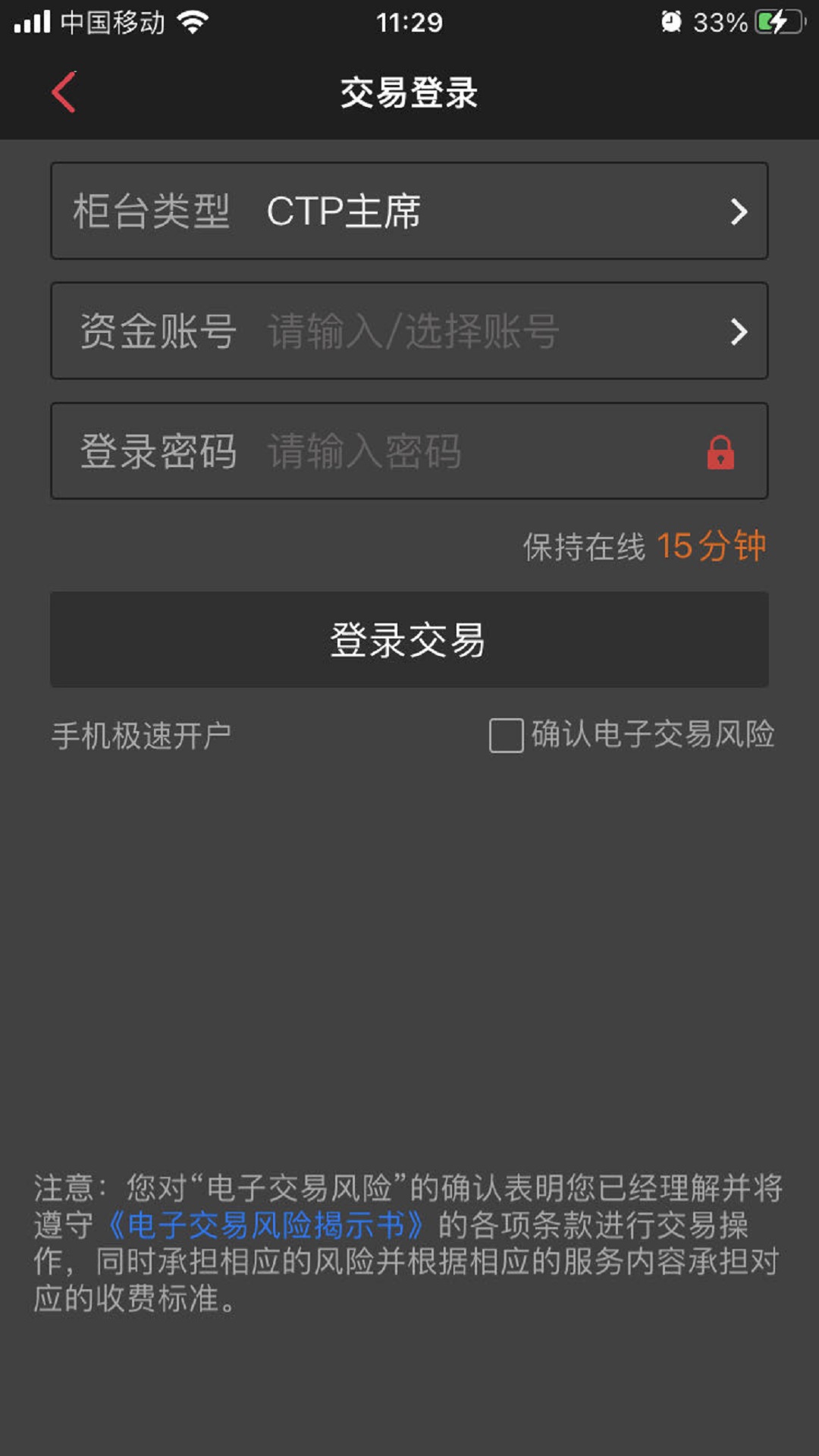The width and height of the screenshot is (819, 1456).
Task: Tap the 登录交易 button
Action: pyautogui.click(x=409, y=639)
